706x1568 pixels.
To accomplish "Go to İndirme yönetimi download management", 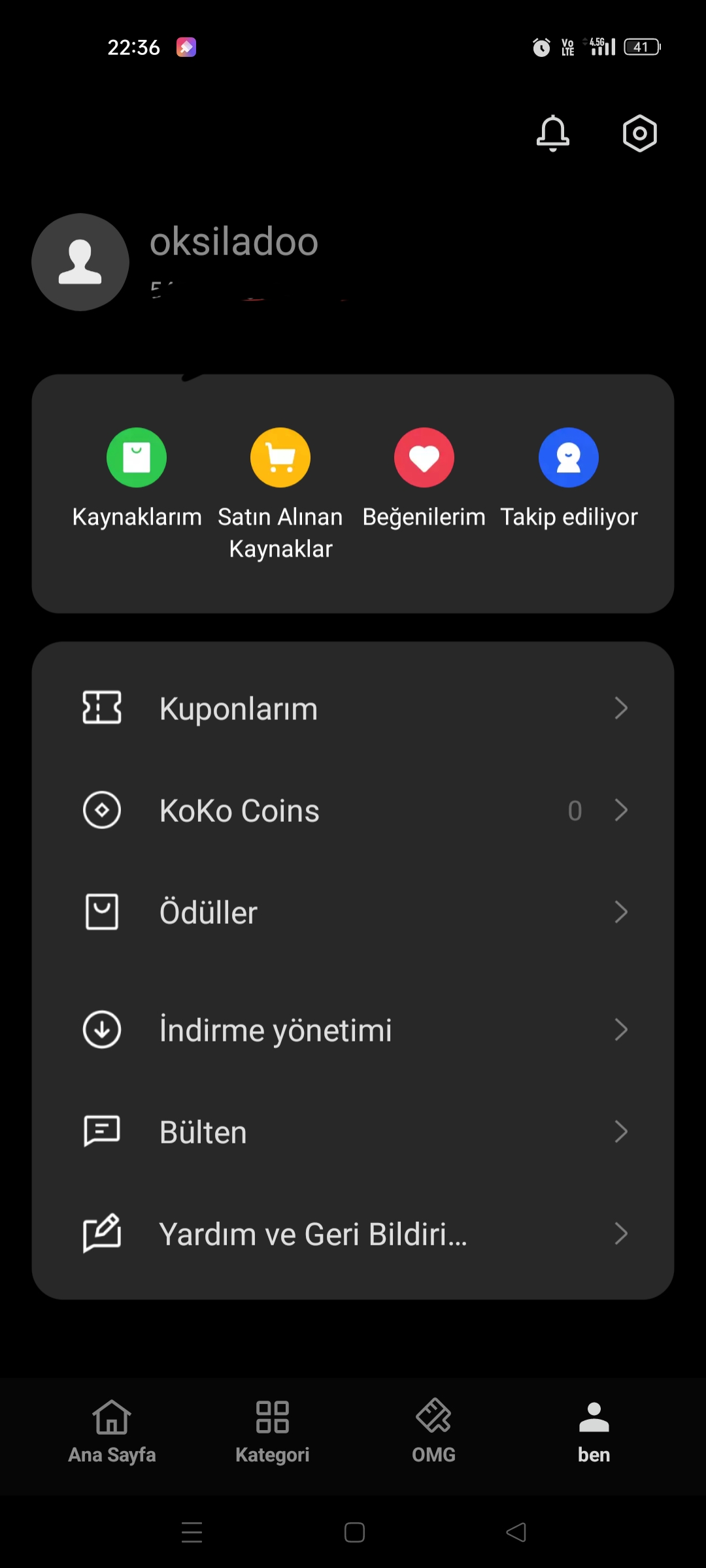I will [x=353, y=1030].
